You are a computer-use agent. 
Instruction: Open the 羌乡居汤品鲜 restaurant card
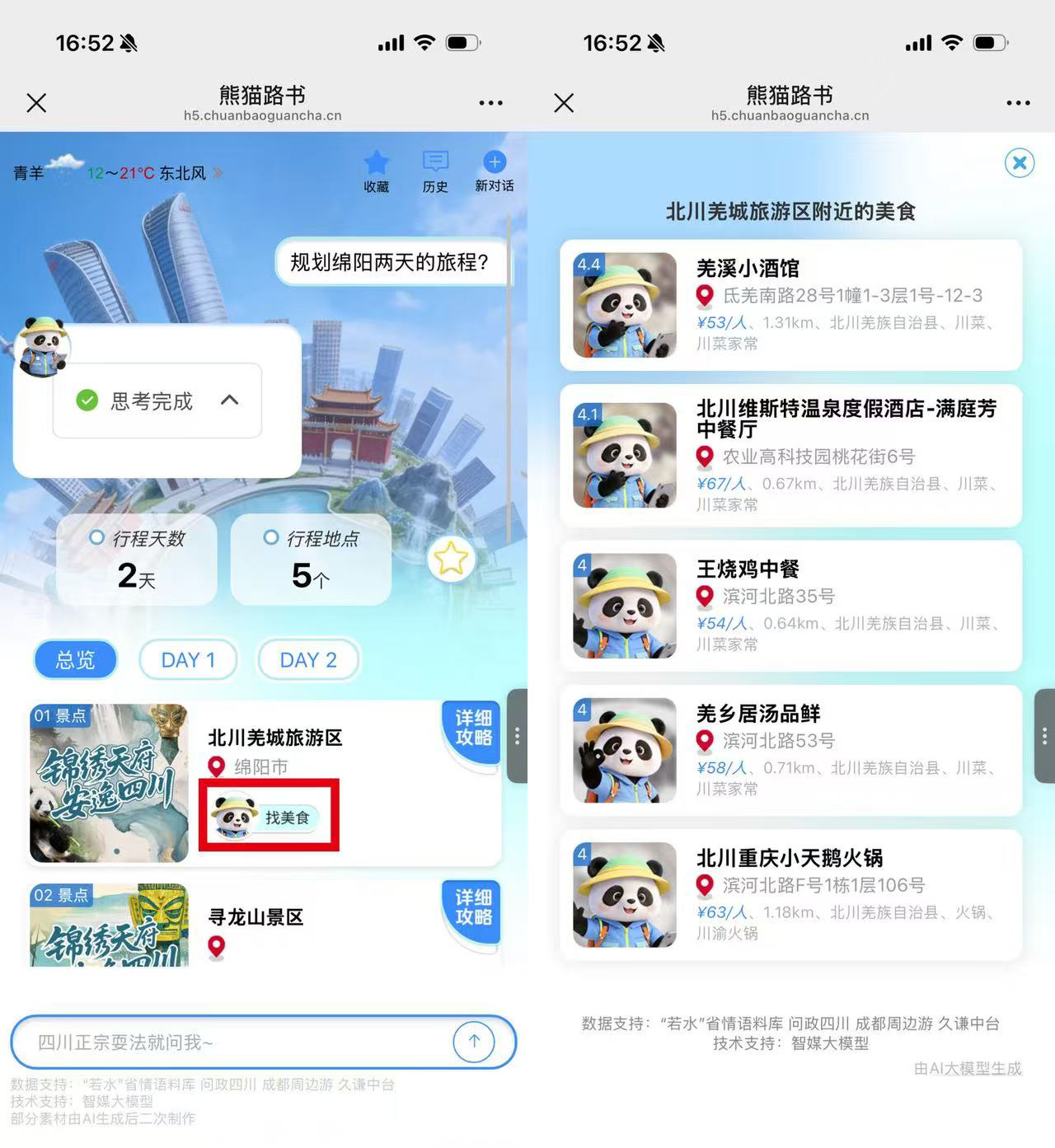(x=790, y=750)
